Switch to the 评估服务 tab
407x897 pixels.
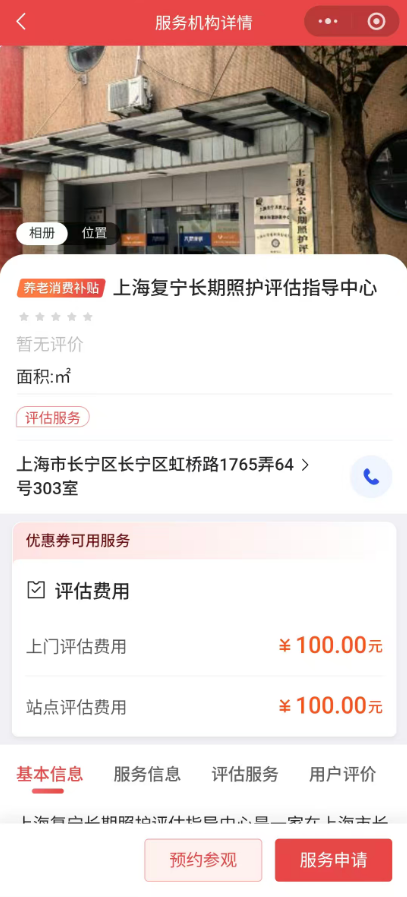pos(245,774)
